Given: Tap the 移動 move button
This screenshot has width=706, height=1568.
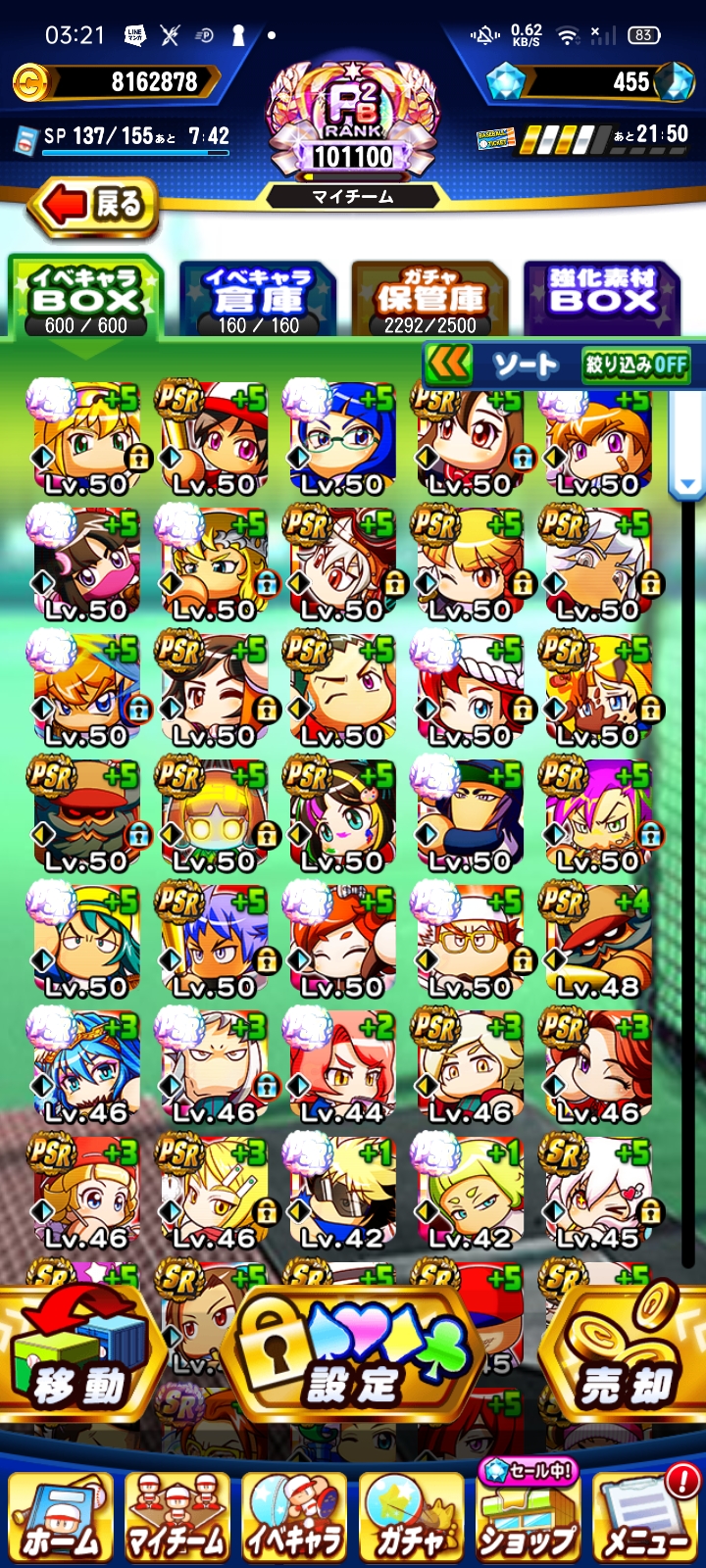Looking at the screenshot, I should (x=80, y=1357).
